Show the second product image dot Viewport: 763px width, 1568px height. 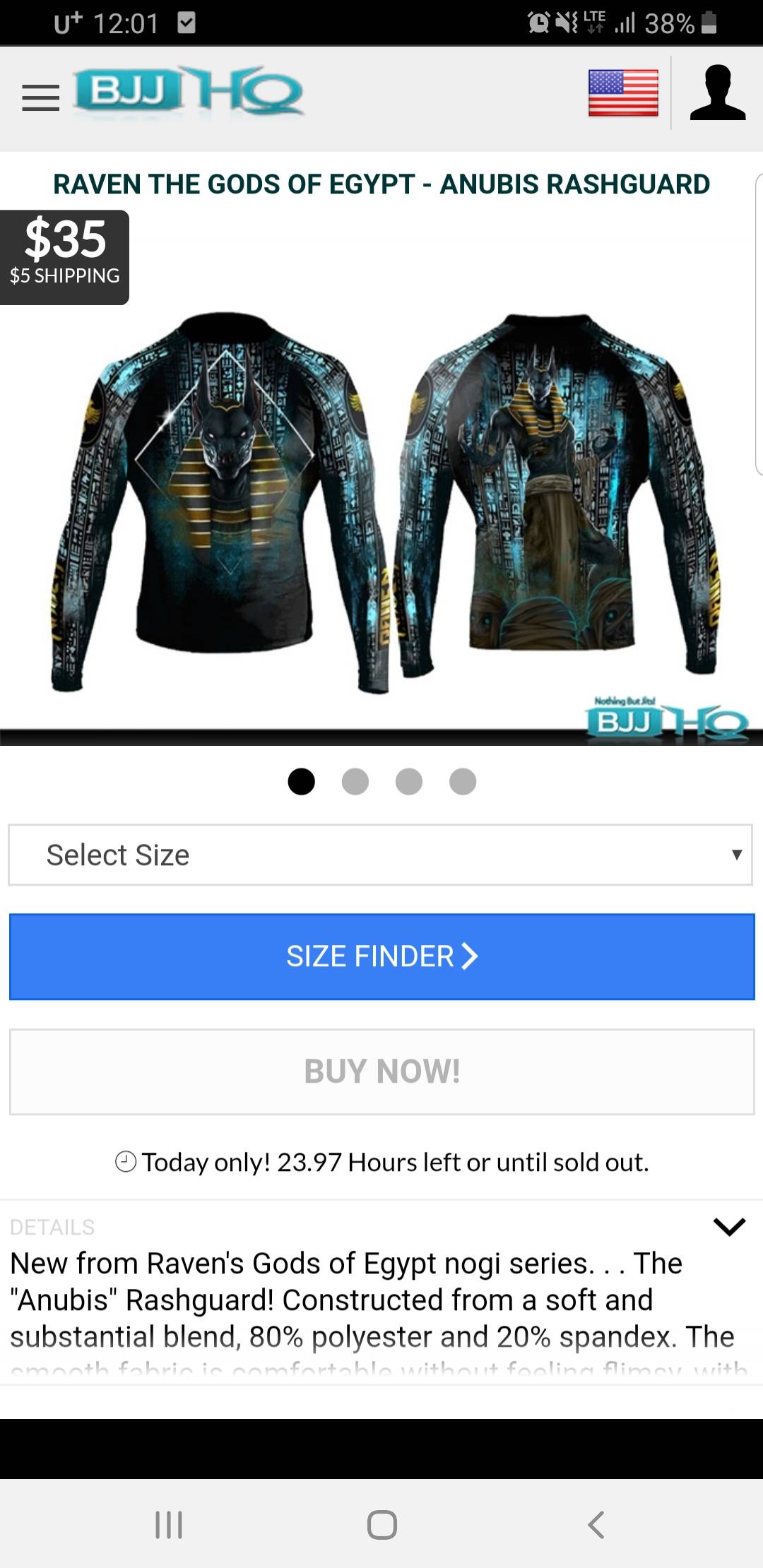[355, 781]
